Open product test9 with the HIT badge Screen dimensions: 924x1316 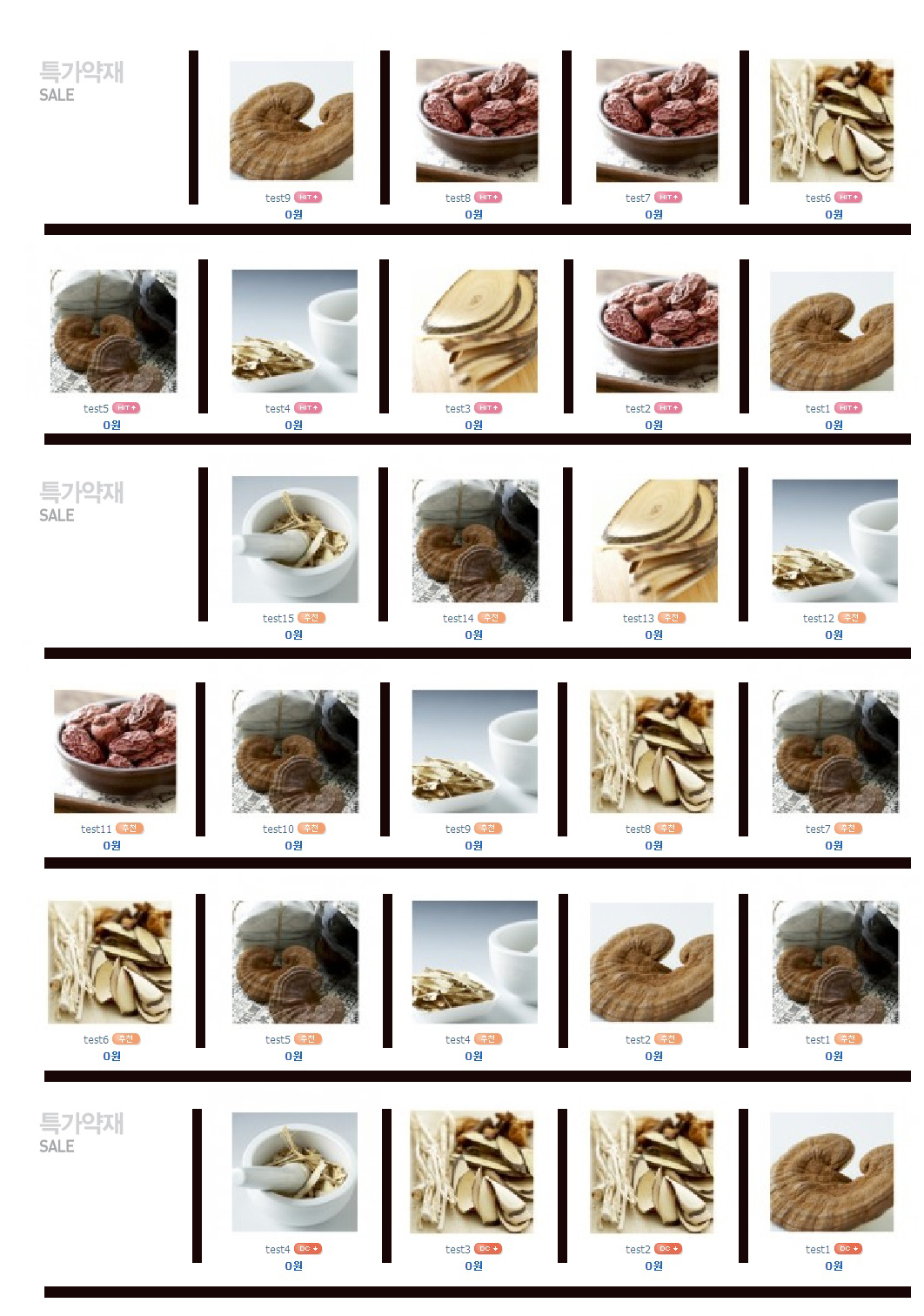pyautogui.click(x=291, y=121)
